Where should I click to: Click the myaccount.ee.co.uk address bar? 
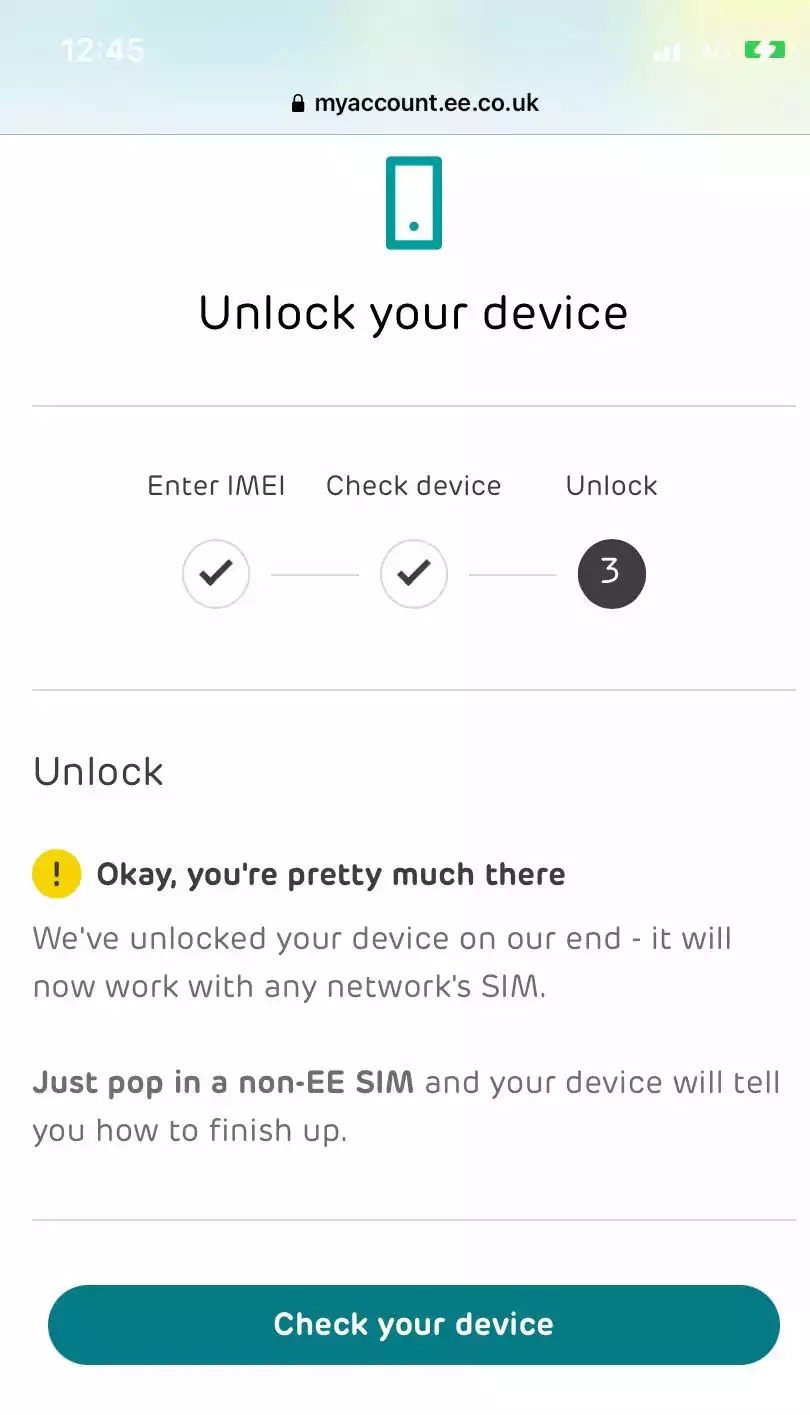pyautogui.click(x=425, y=102)
